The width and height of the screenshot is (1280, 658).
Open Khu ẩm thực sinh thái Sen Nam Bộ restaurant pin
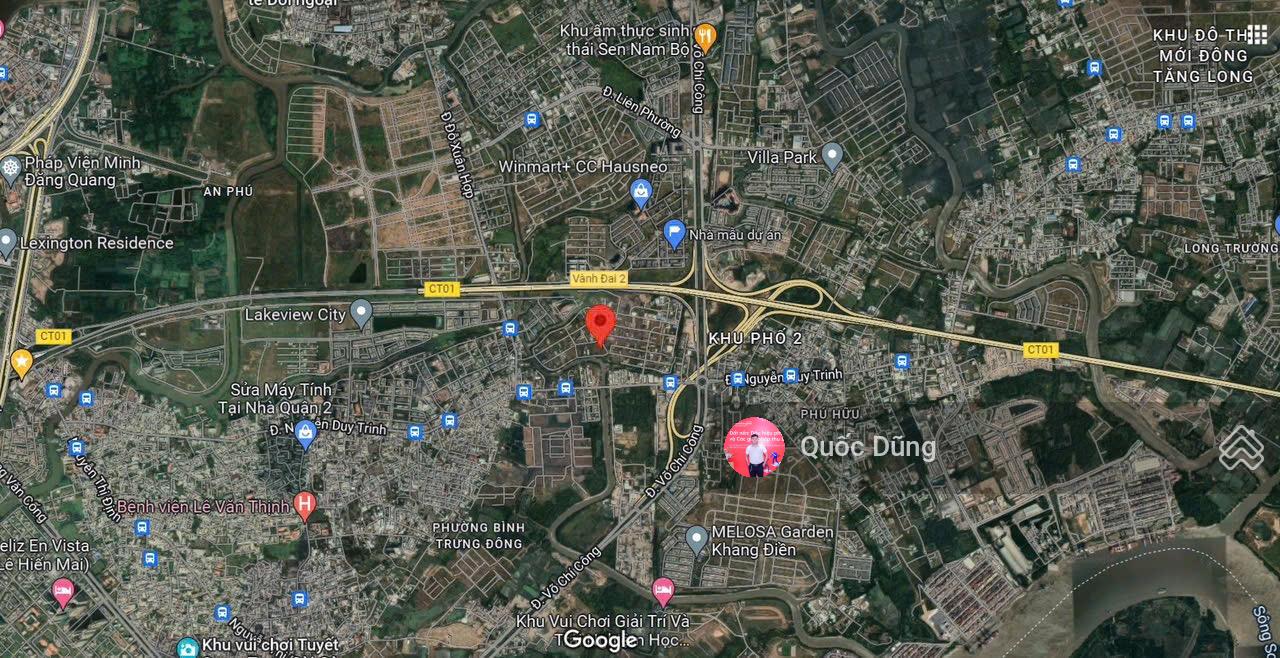pos(706,36)
